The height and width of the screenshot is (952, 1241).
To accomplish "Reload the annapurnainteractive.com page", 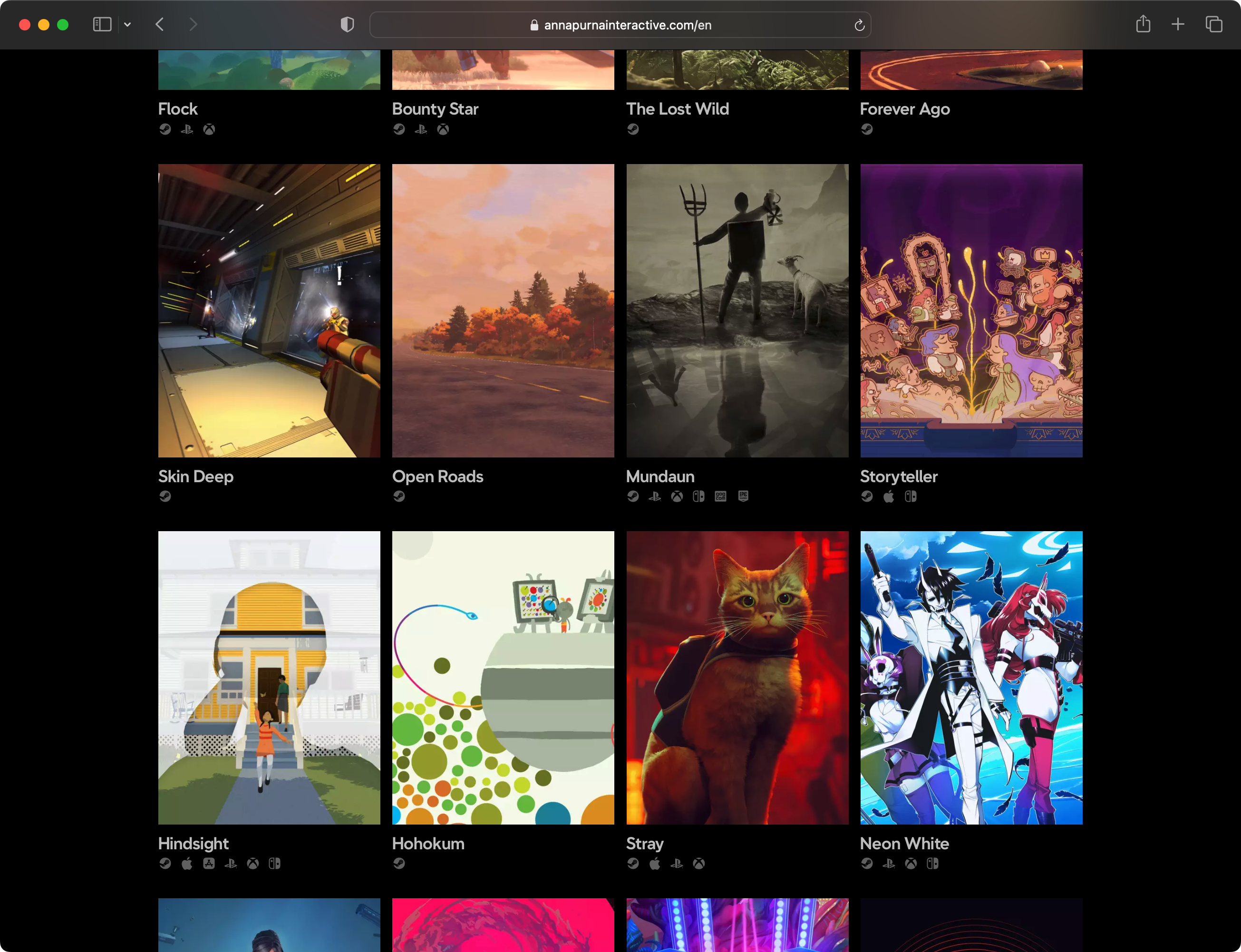I will 859,25.
